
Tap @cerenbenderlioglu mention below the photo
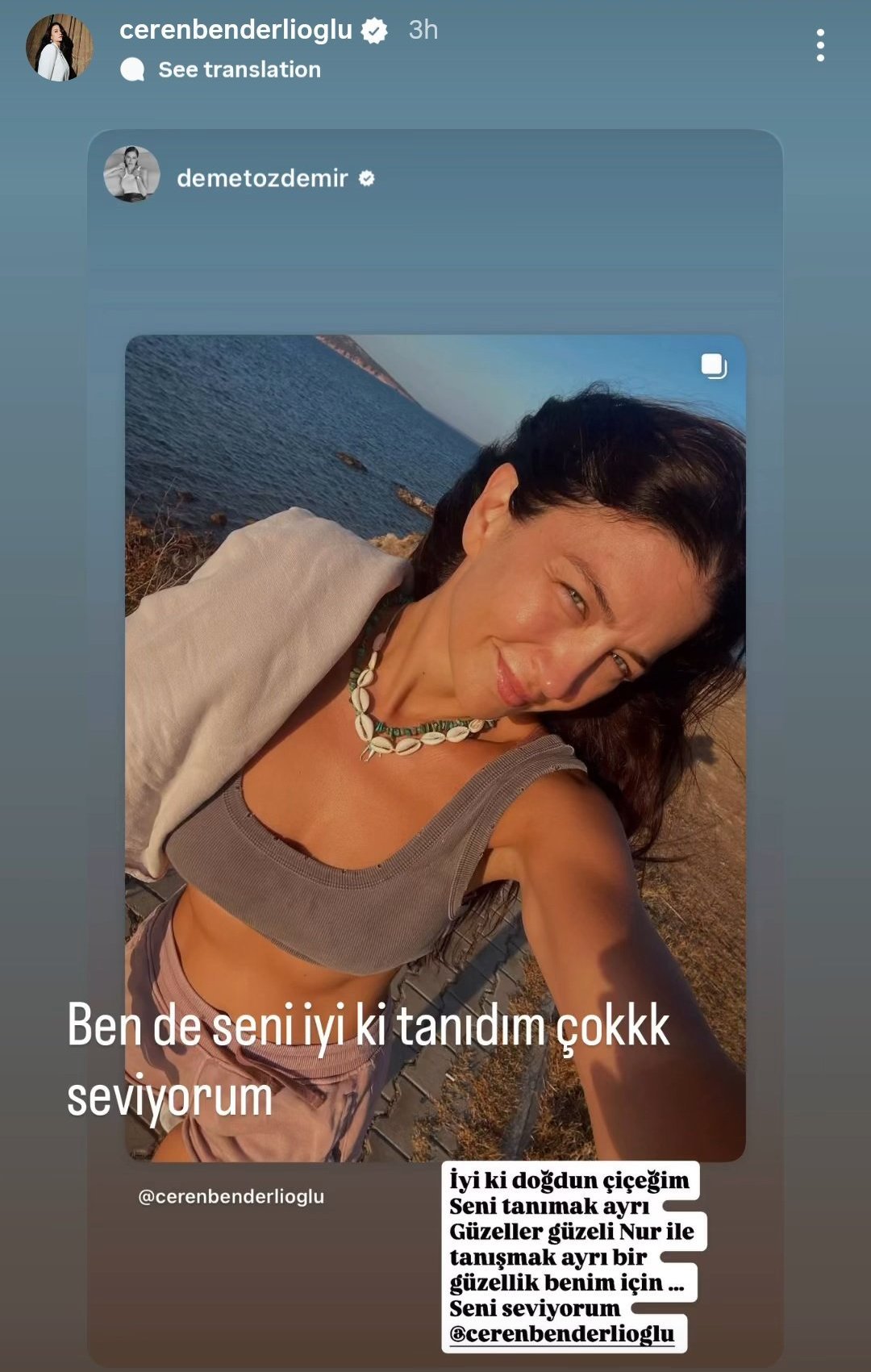231,1197
